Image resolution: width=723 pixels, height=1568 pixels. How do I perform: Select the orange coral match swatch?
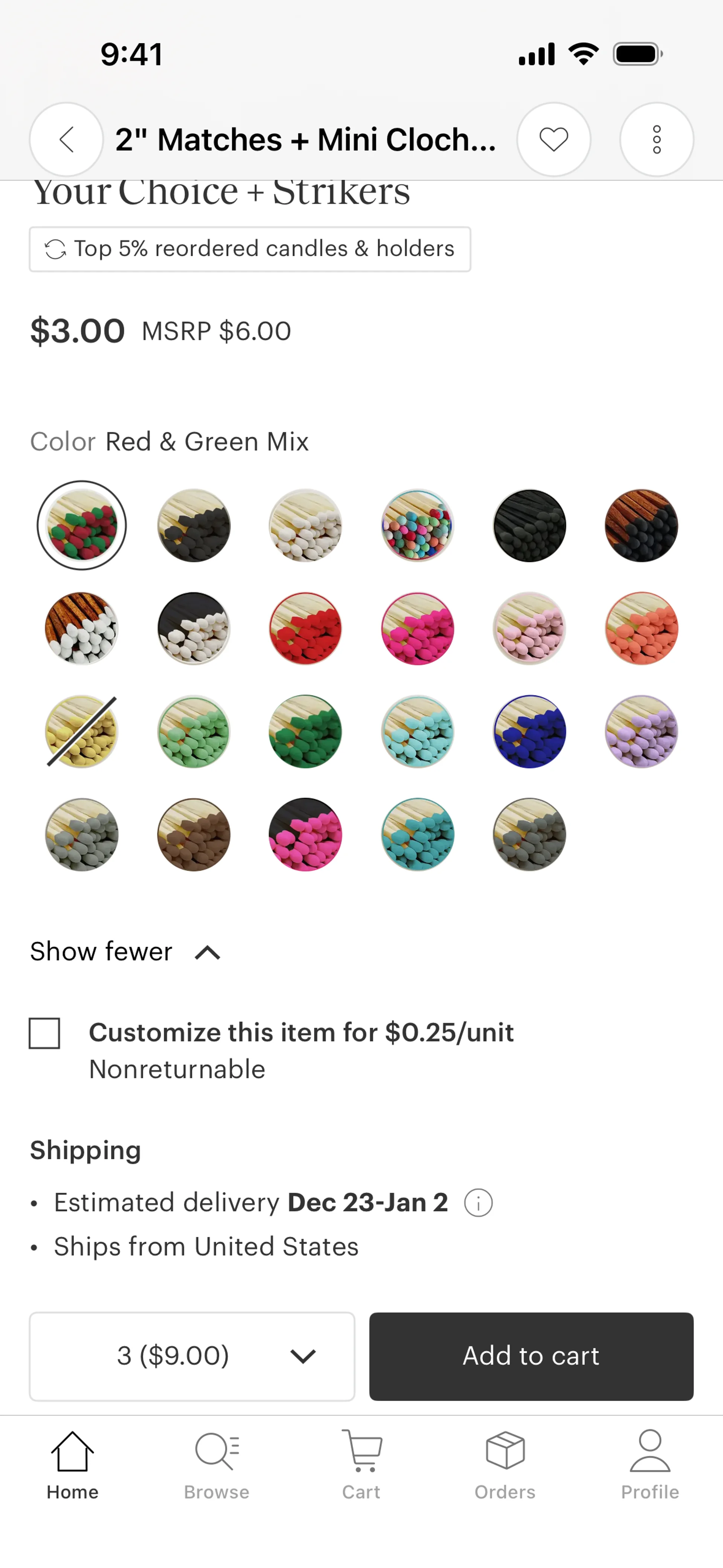[641, 628]
